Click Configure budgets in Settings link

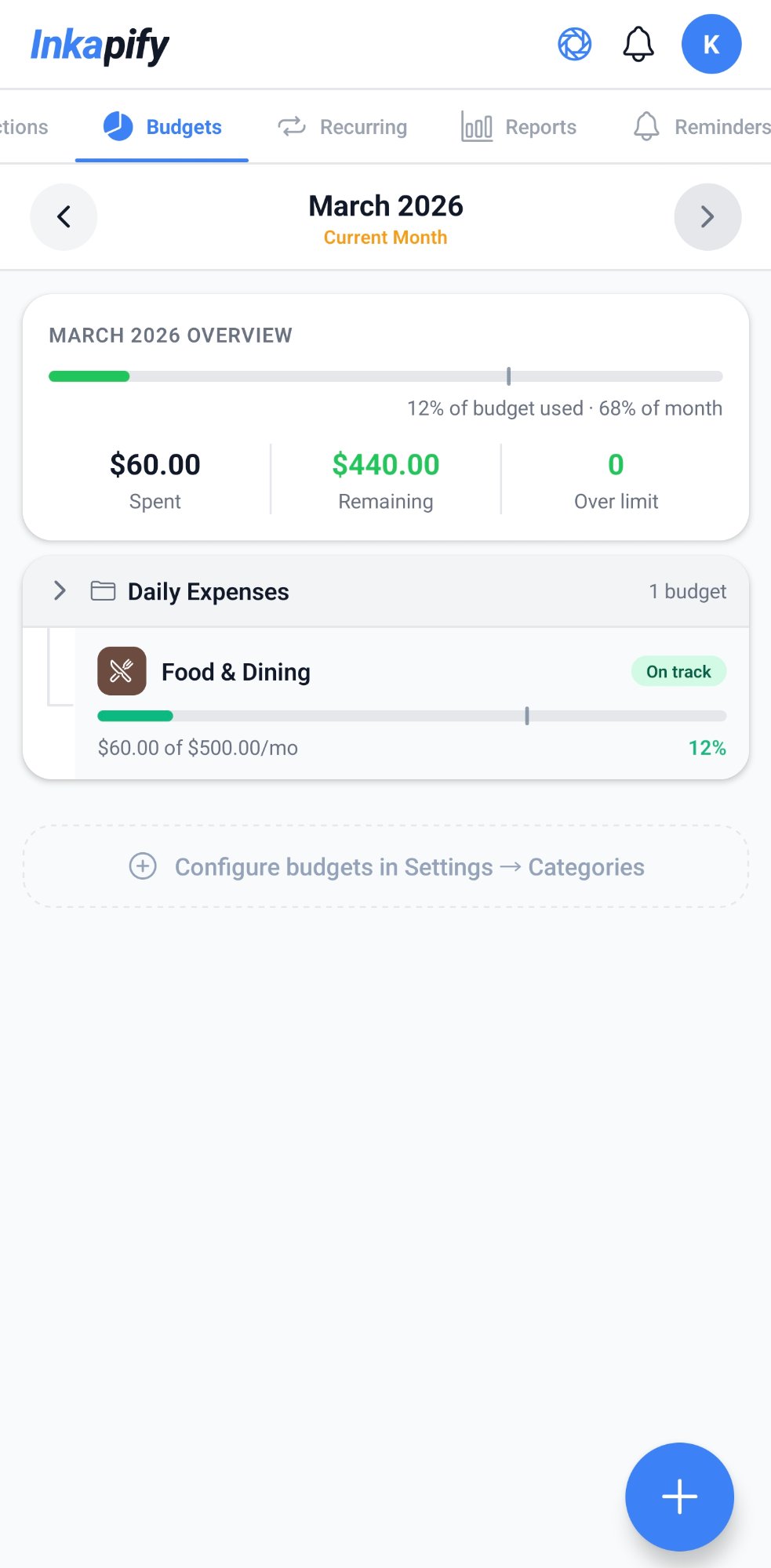tap(409, 867)
